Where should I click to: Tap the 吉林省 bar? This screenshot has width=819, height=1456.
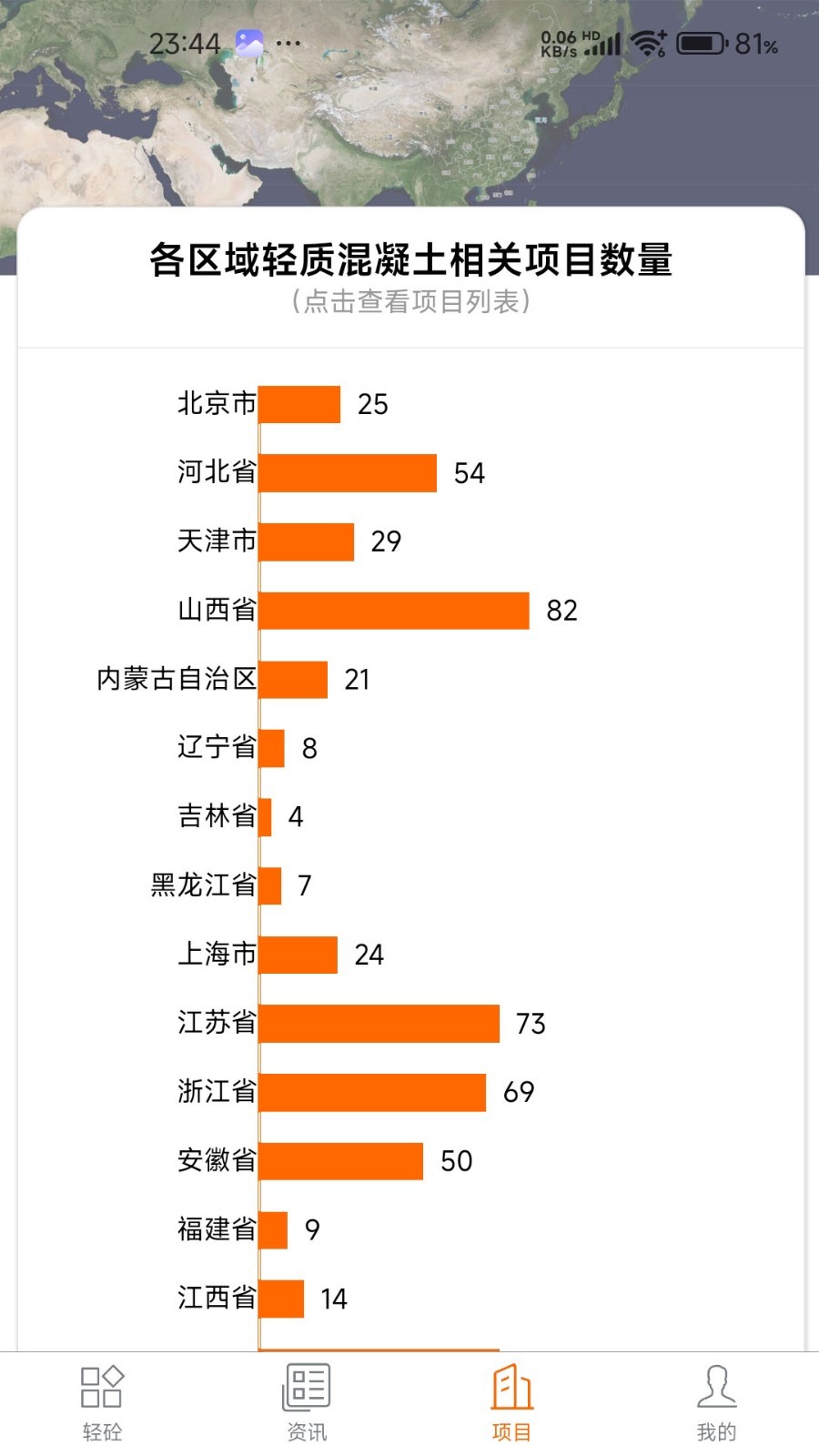265,817
